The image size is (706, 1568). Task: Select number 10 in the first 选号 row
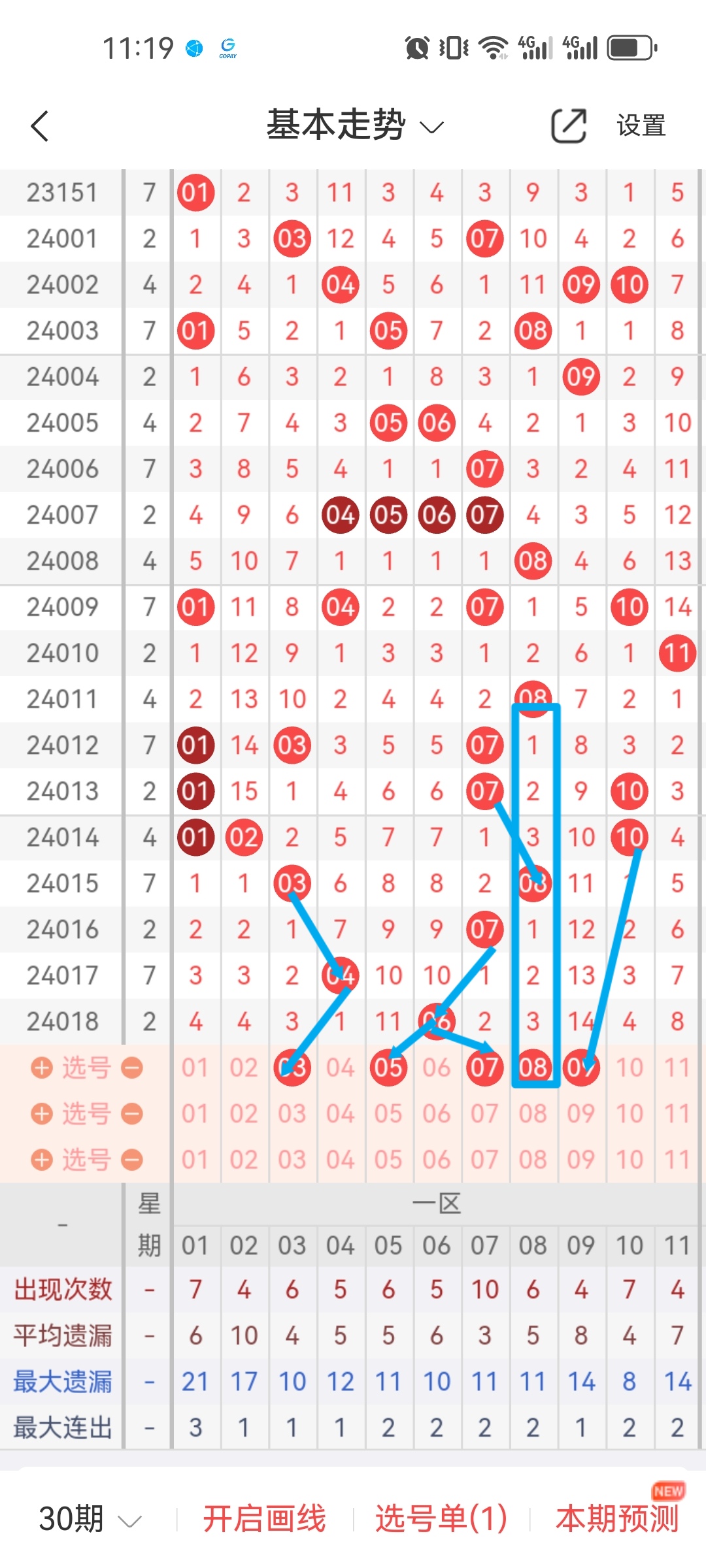(x=630, y=1068)
